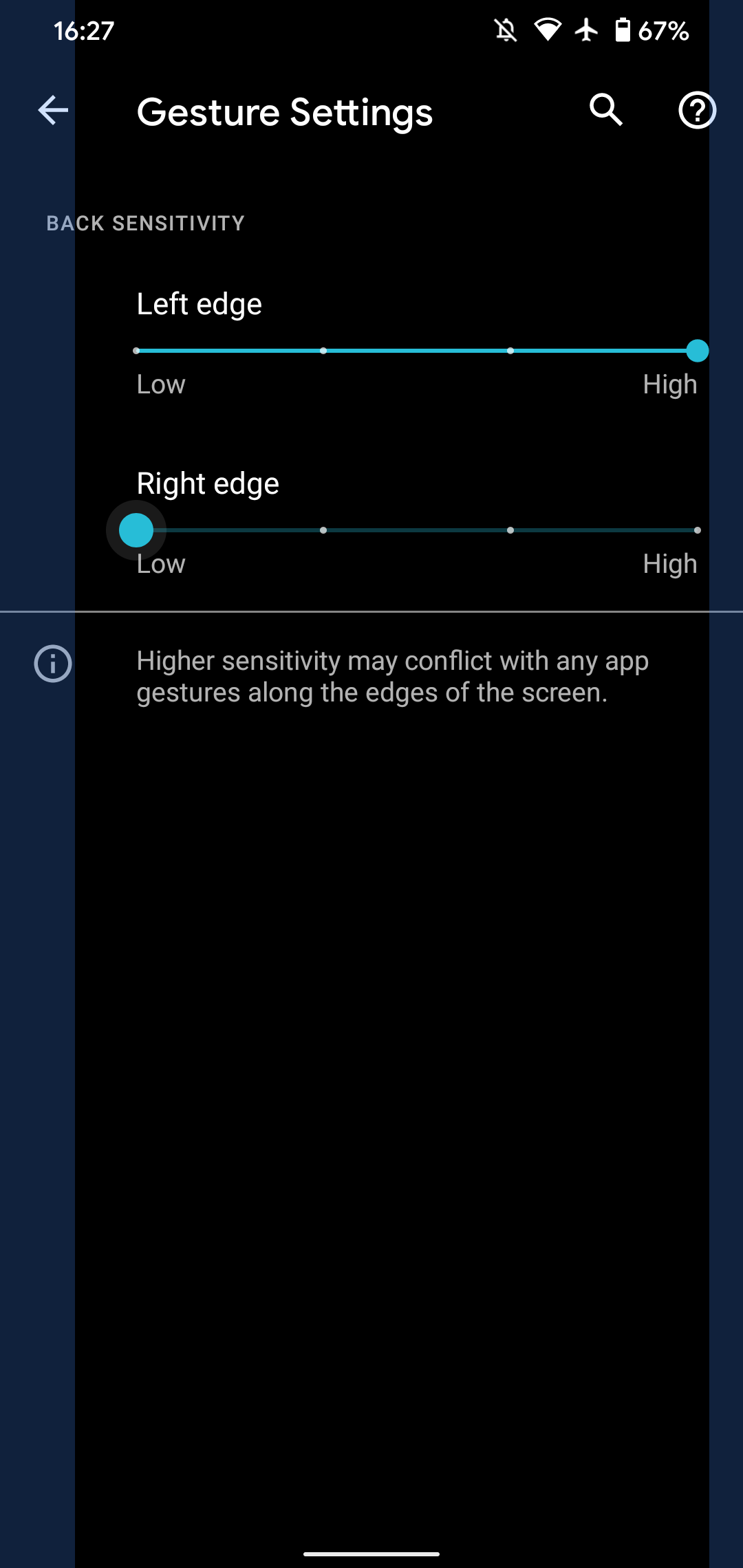Set Left edge sensitivity to Low
743x1568 pixels.
tap(137, 351)
